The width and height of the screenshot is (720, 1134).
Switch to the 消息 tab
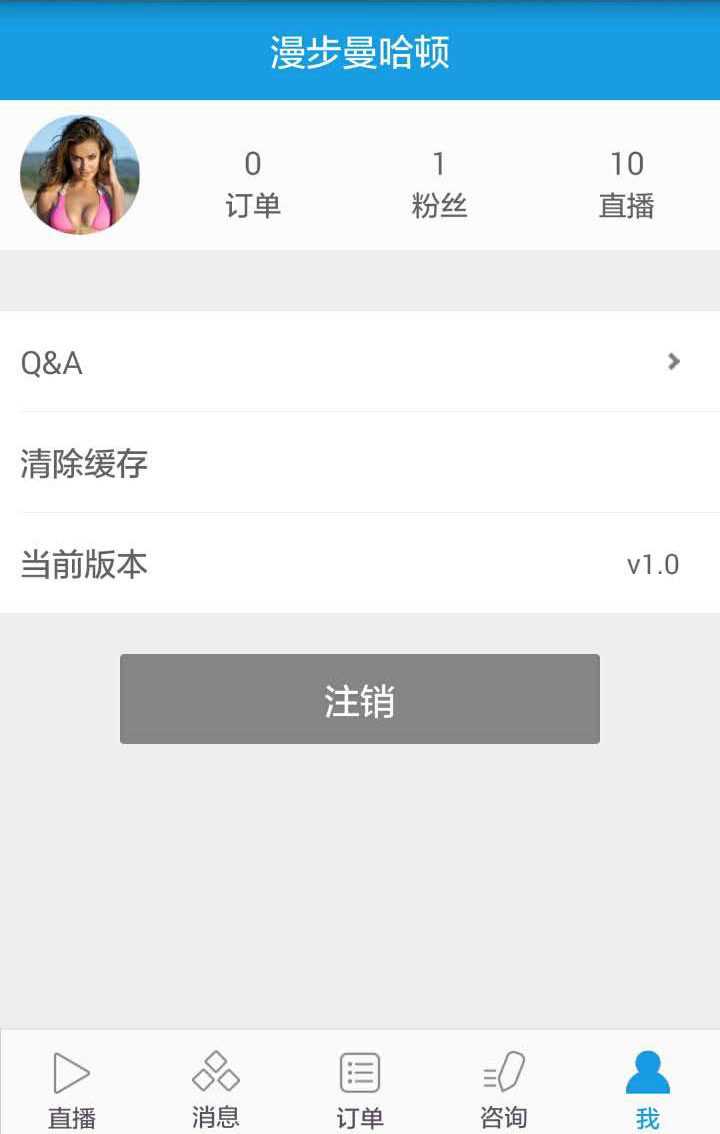[215, 1085]
